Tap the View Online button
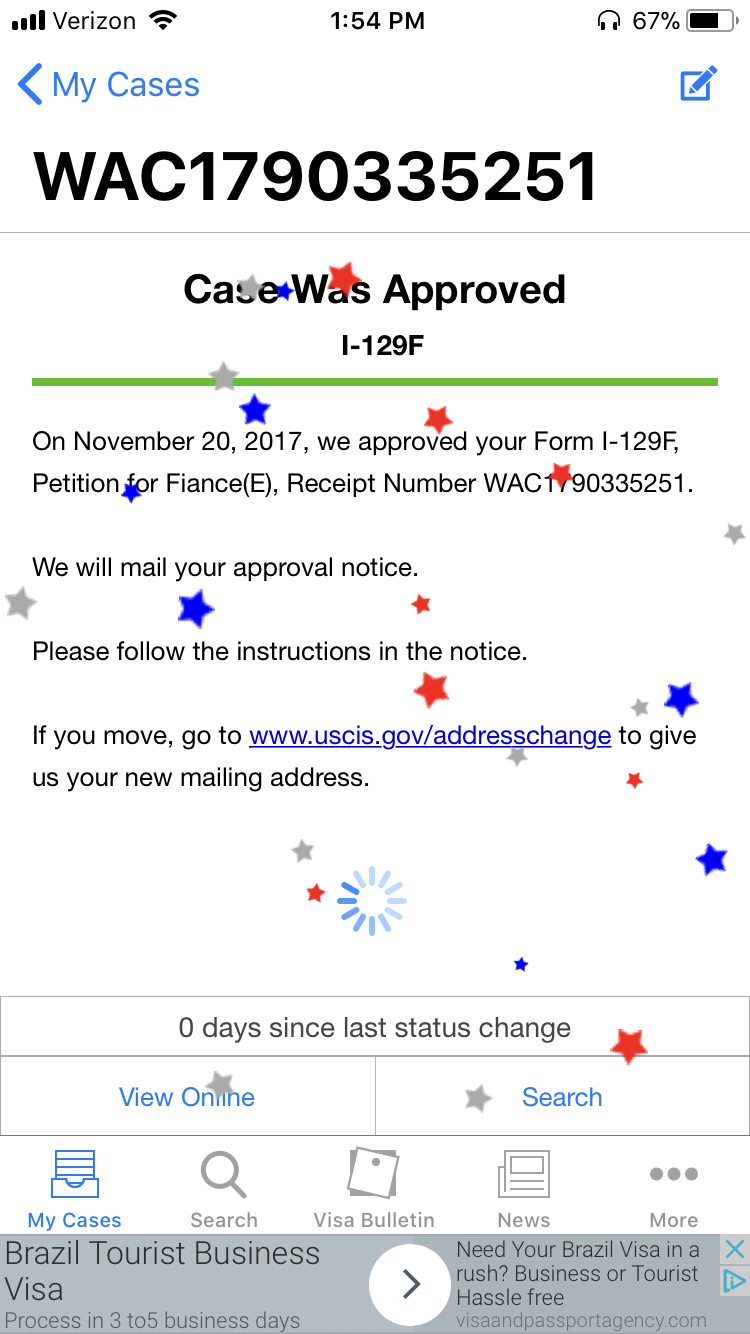750x1334 pixels. pos(187,1097)
